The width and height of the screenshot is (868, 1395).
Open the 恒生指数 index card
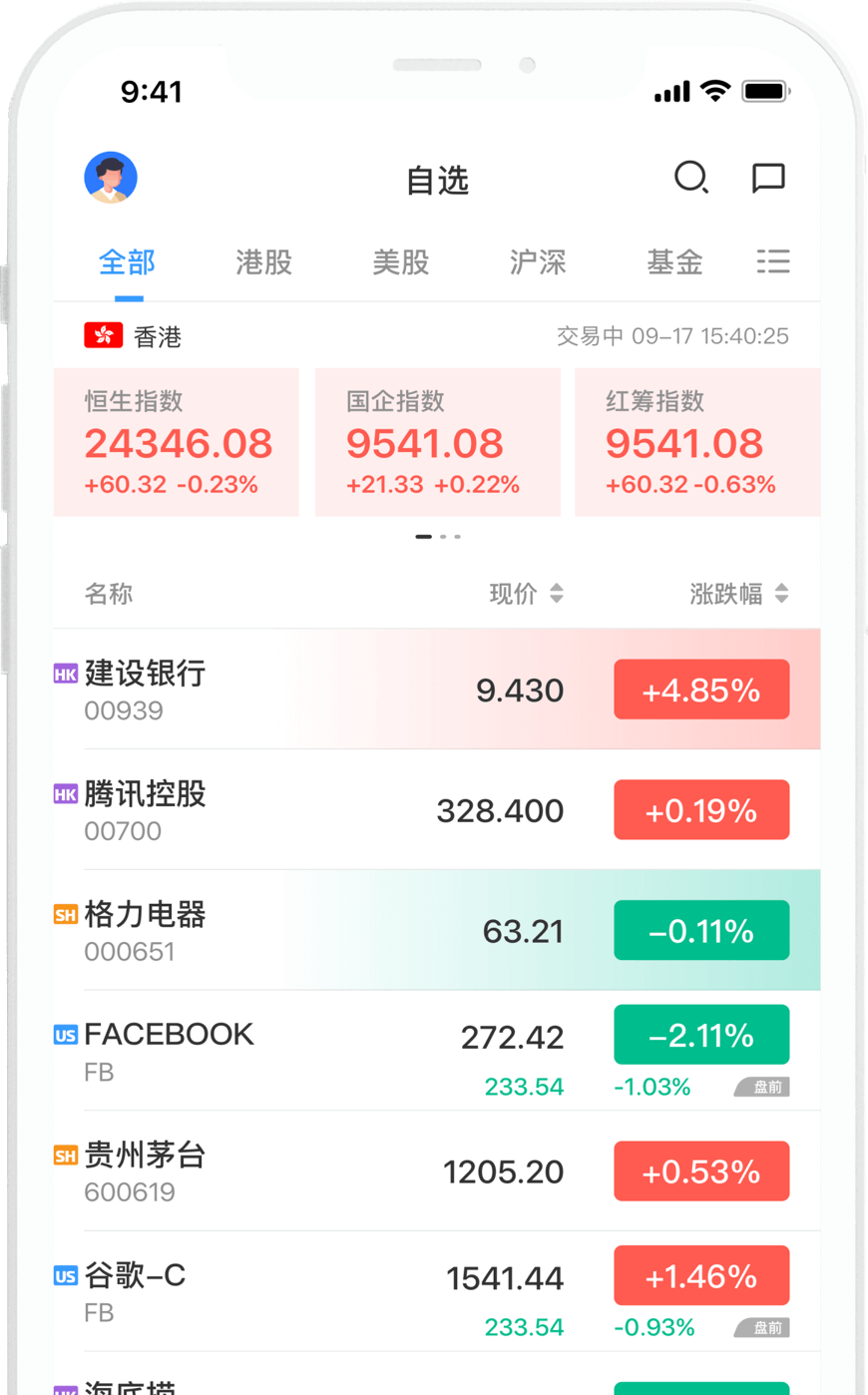177,442
